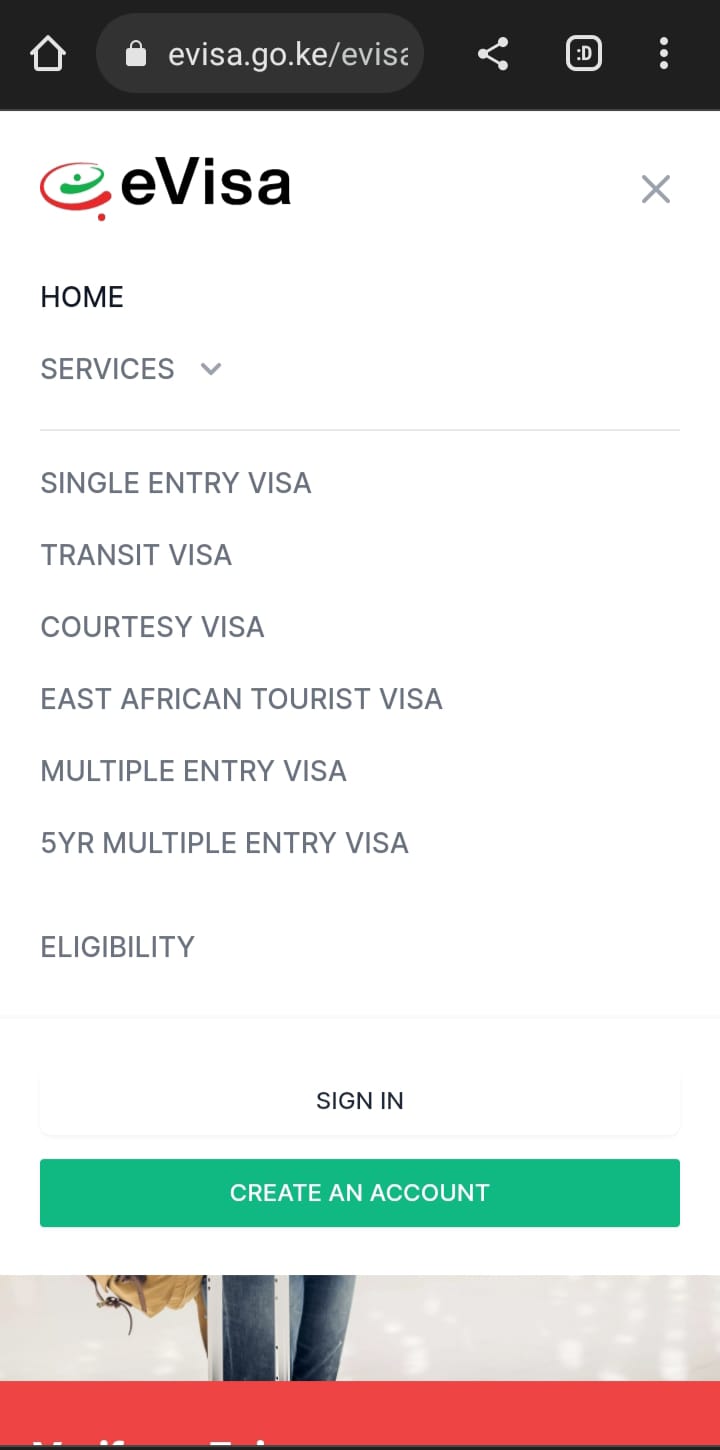720x1450 pixels.
Task: Open the HOME menu item
Action: [81, 296]
